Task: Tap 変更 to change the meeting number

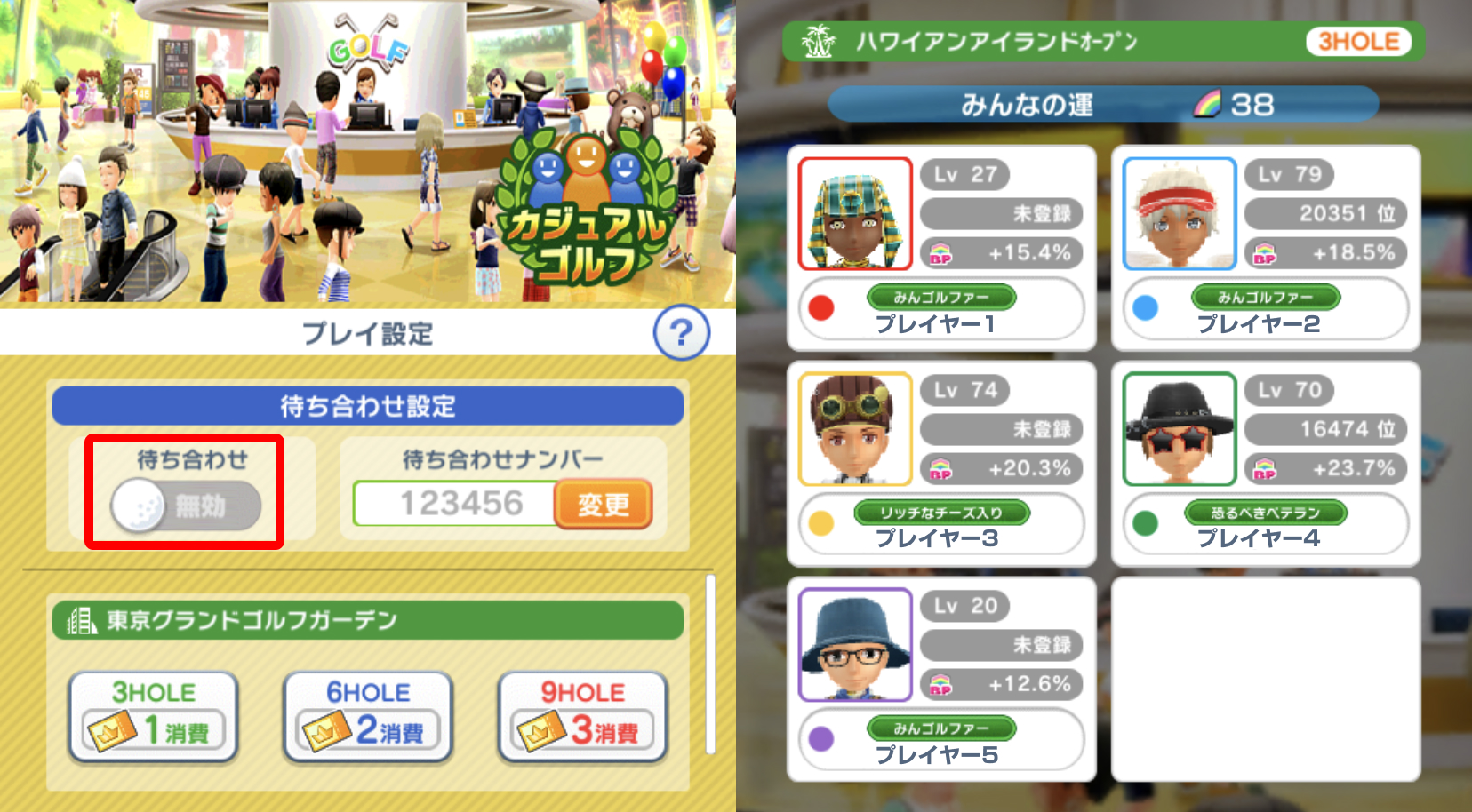Action: pyautogui.click(x=603, y=505)
